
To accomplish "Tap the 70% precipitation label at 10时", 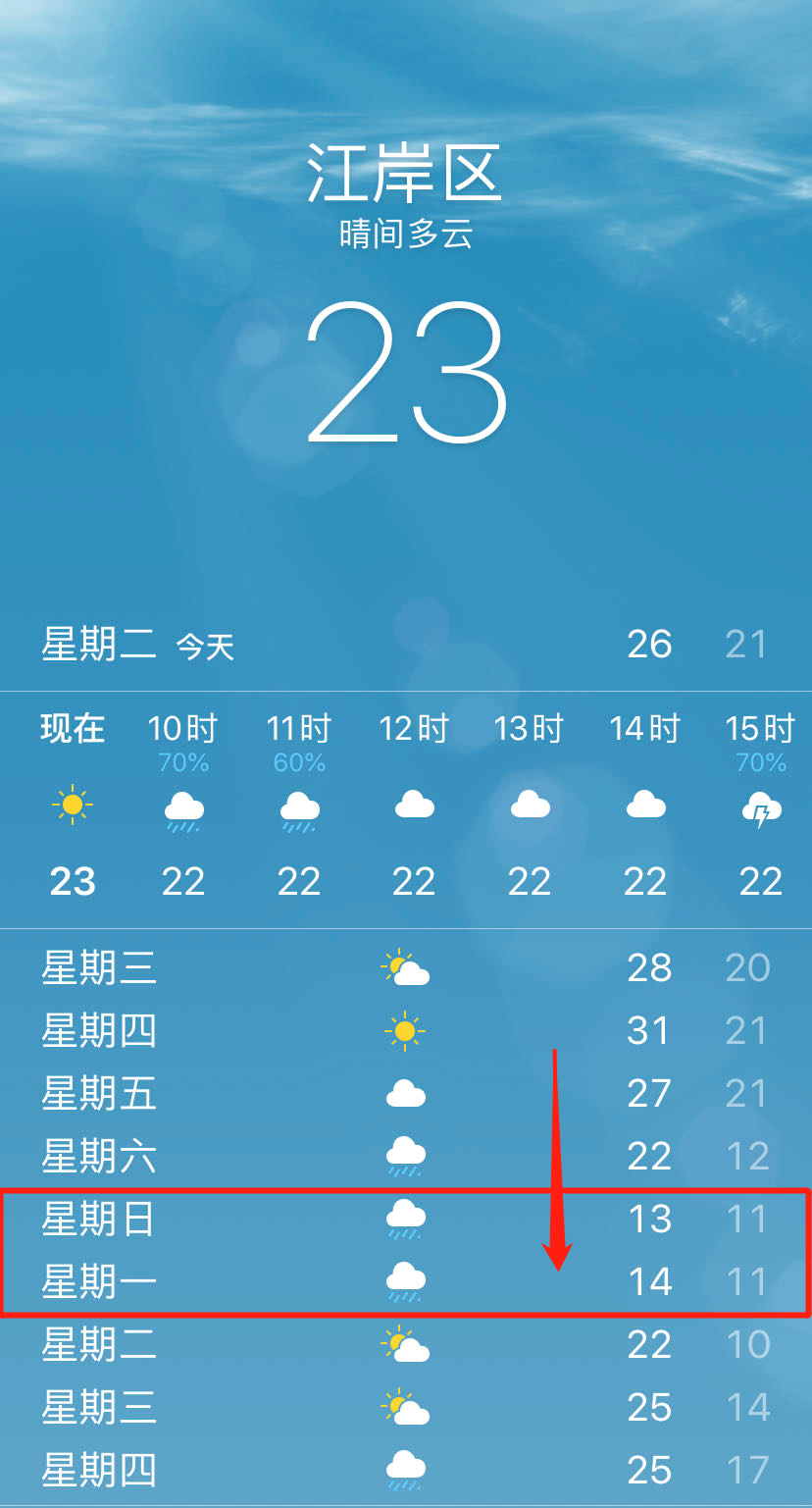I will click(x=183, y=762).
